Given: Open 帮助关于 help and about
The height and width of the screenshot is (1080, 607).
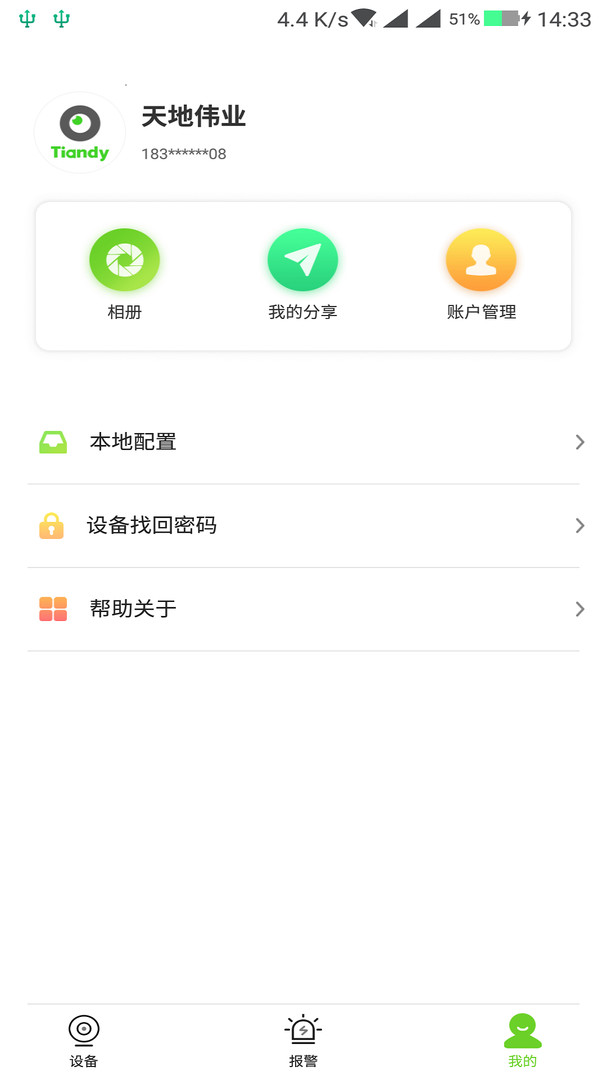Looking at the screenshot, I should [x=303, y=608].
